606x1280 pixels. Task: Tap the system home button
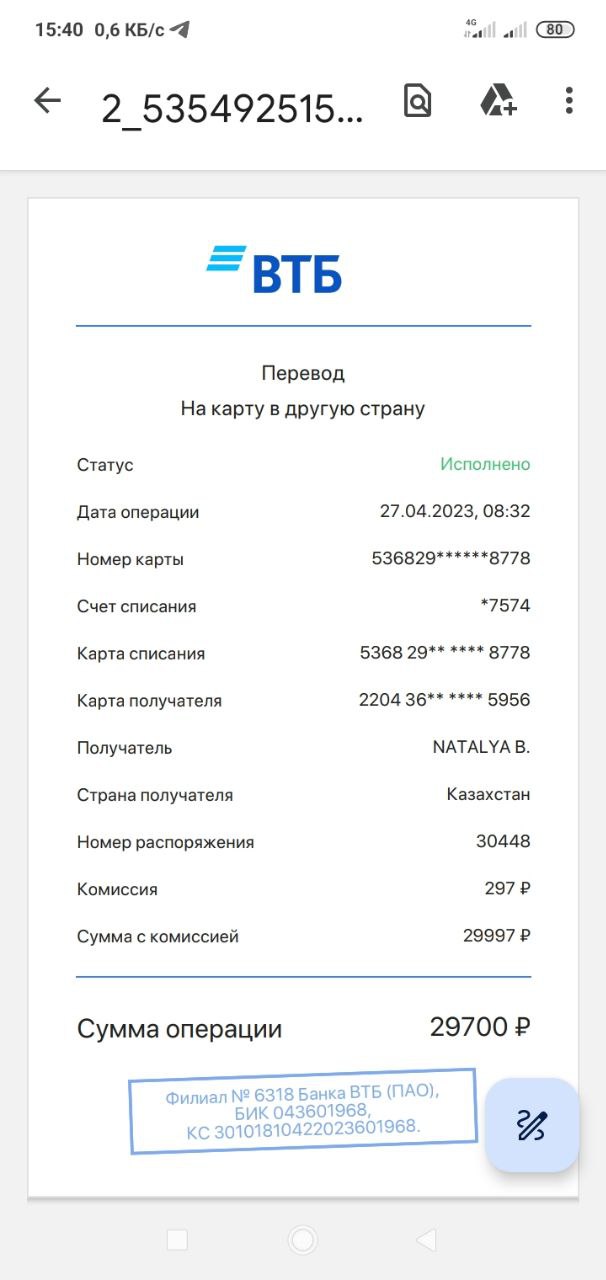coord(302,1240)
